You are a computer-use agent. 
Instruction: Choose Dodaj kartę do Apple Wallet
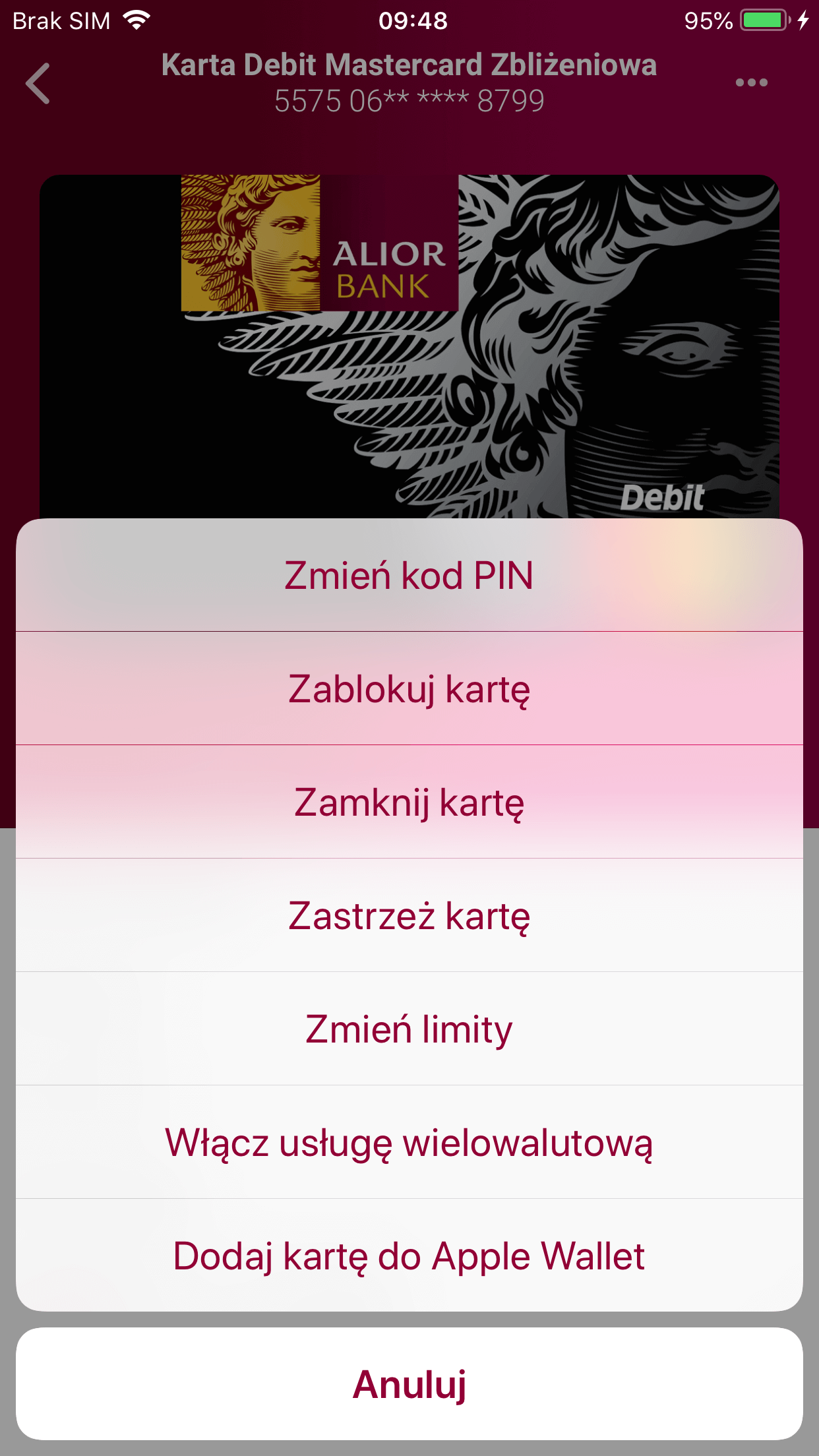click(409, 1256)
